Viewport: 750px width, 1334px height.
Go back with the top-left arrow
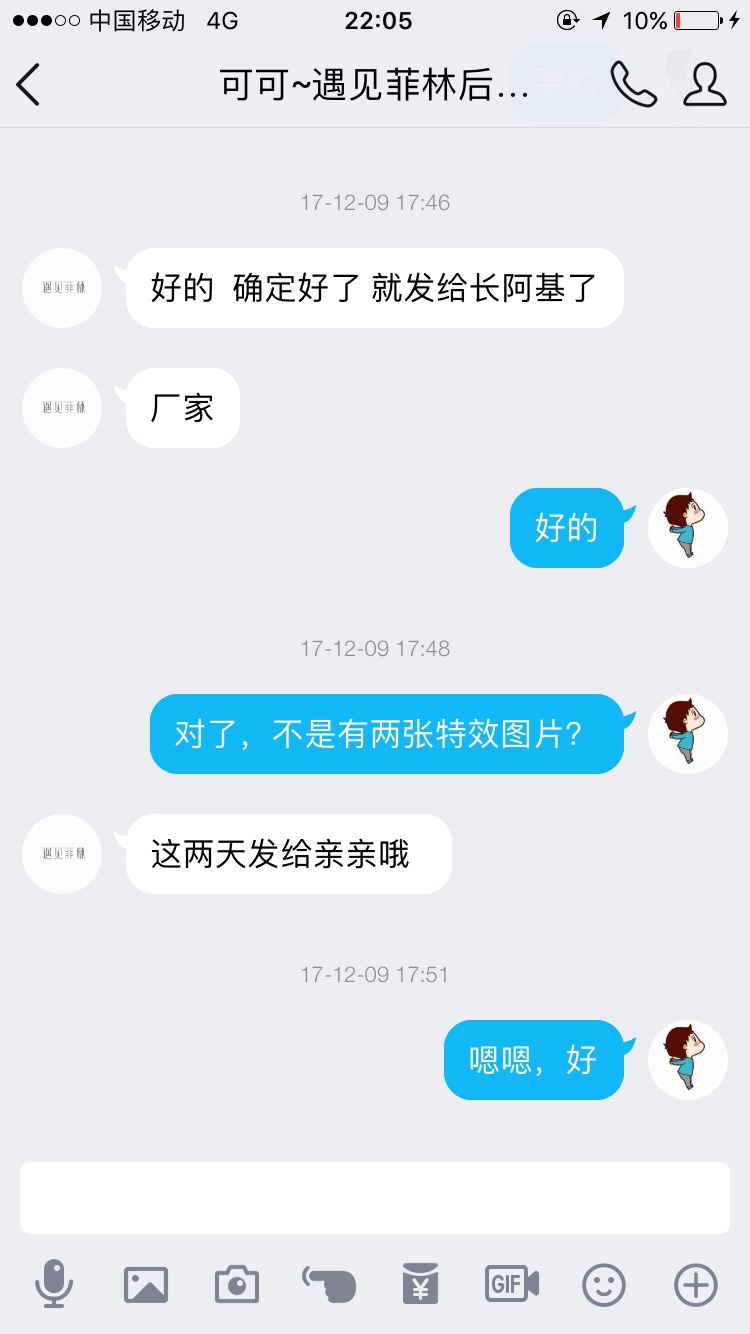click(28, 84)
